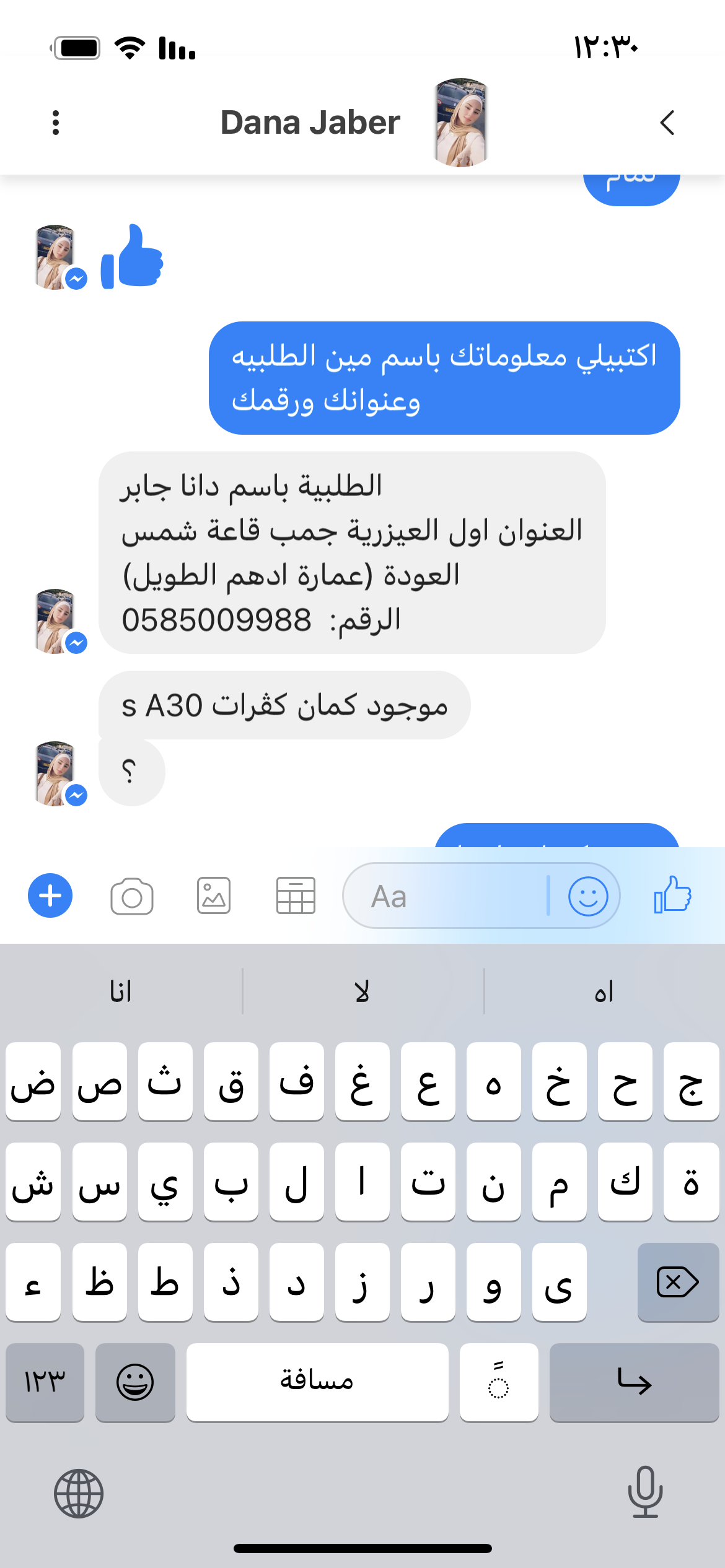This screenshot has width=725, height=1568.
Task: Go back using the header arrow
Action: (x=667, y=123)
